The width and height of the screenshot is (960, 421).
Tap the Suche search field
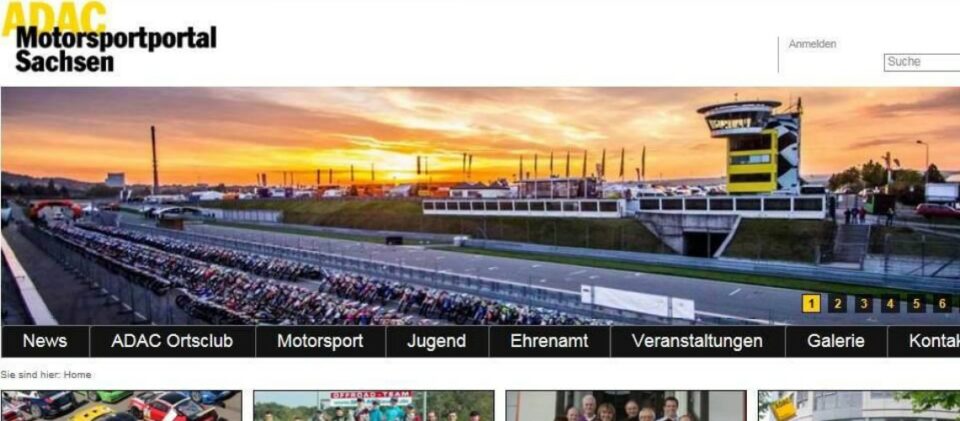[x=921, y=62]
